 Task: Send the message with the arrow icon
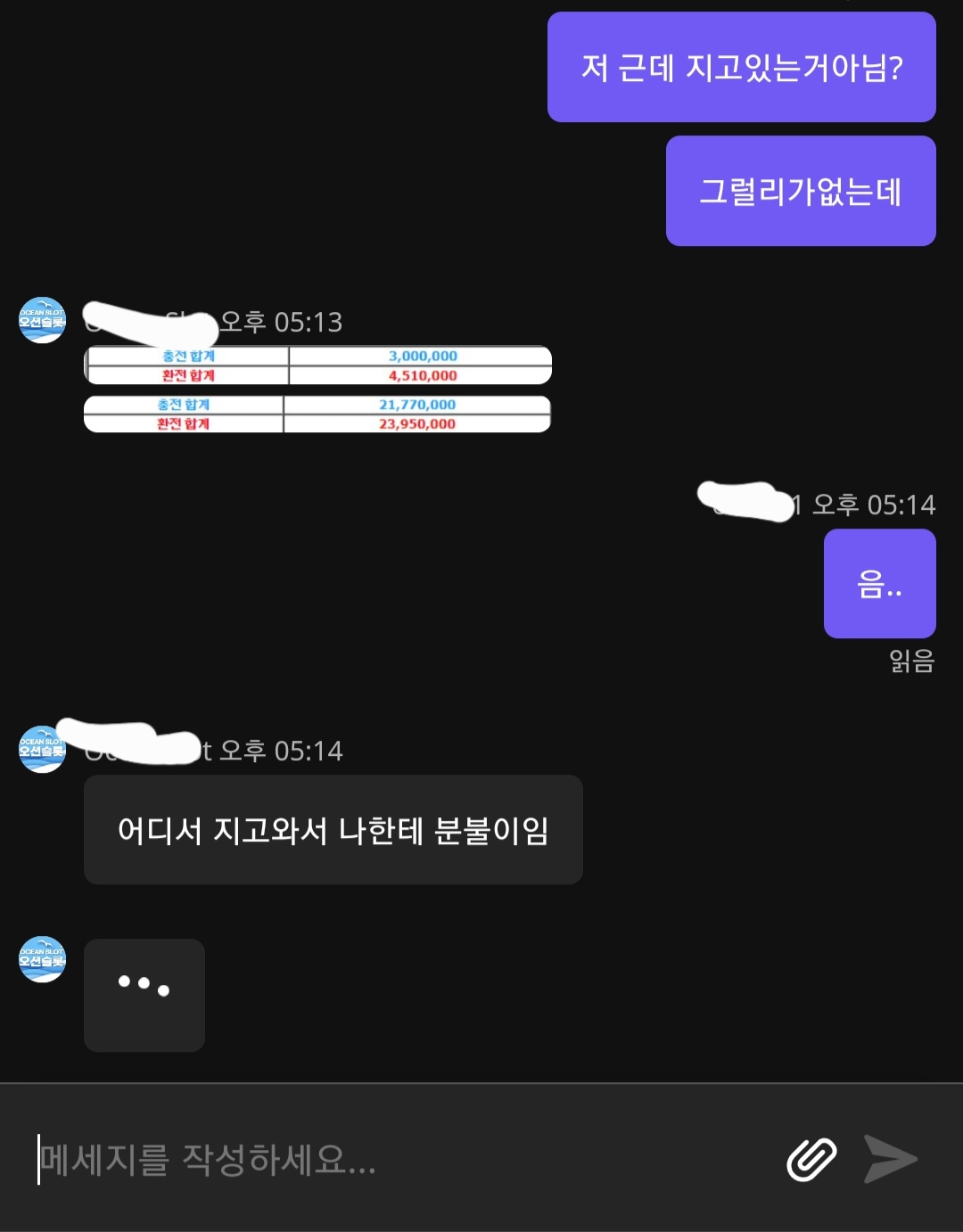click(x=891, y=1159)
